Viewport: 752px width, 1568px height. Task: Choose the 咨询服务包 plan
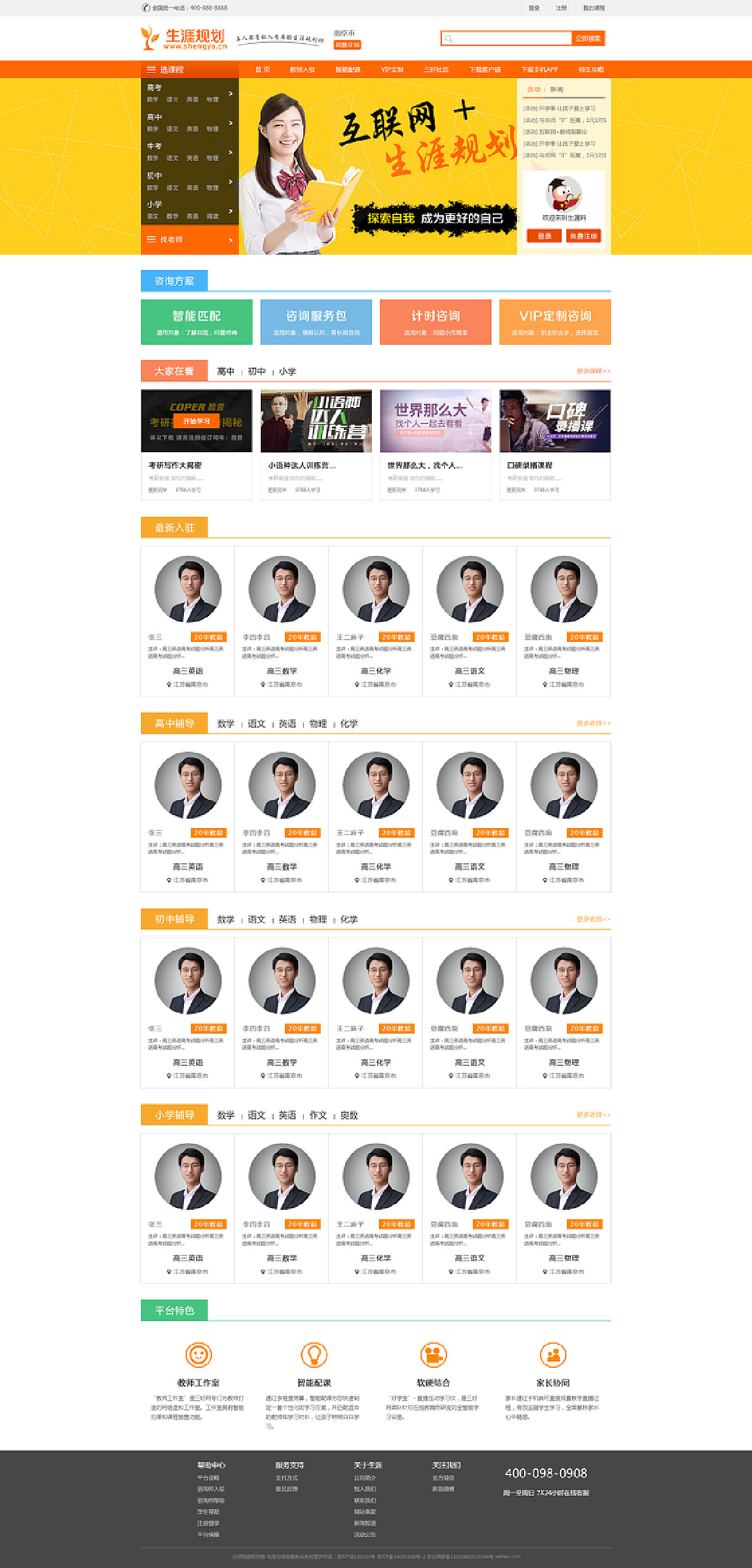click(x=316, y=322)
